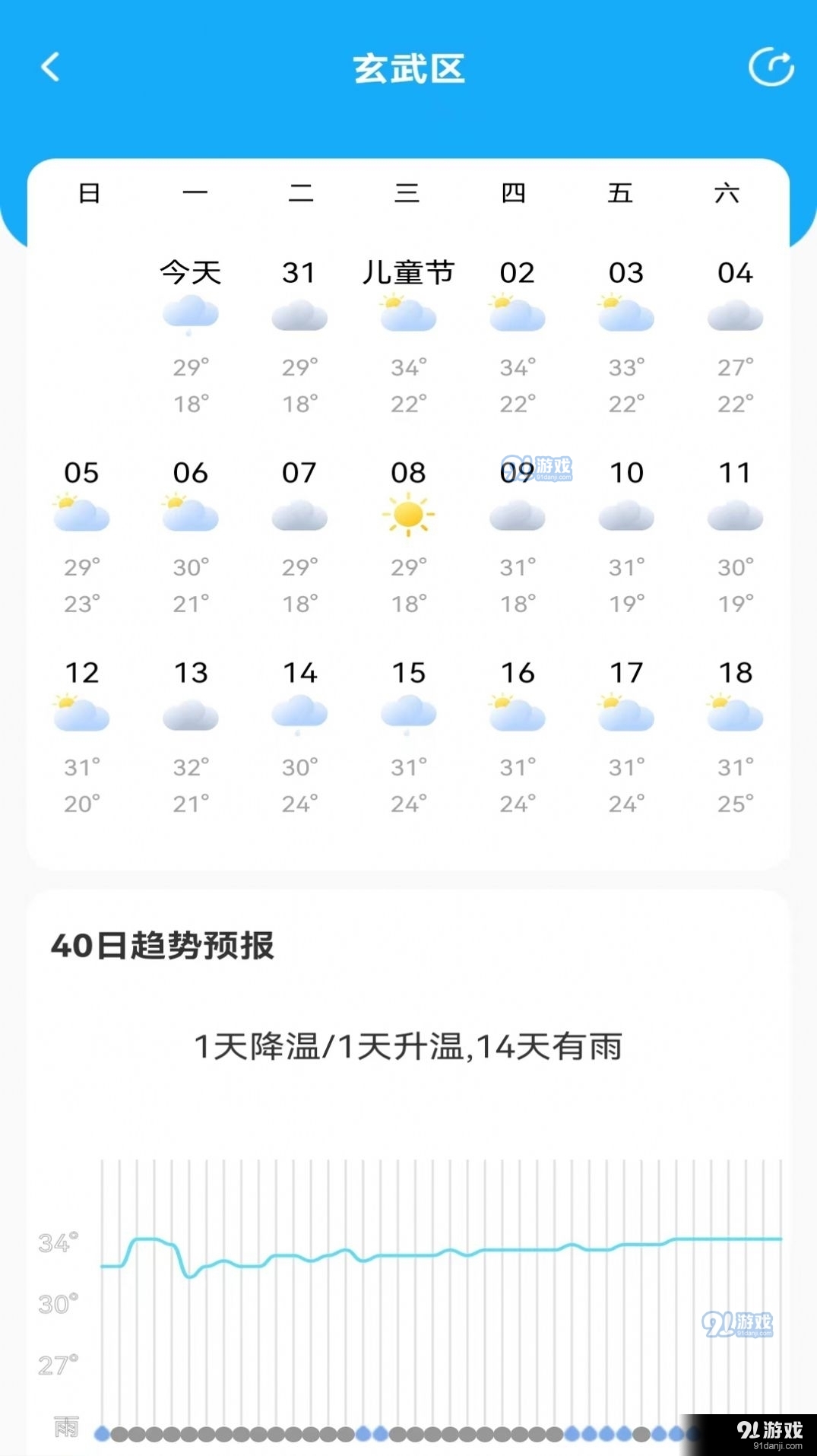Tap the sunny icon on June 8
Screen dimensions: 817x1456
click(409, 514)
